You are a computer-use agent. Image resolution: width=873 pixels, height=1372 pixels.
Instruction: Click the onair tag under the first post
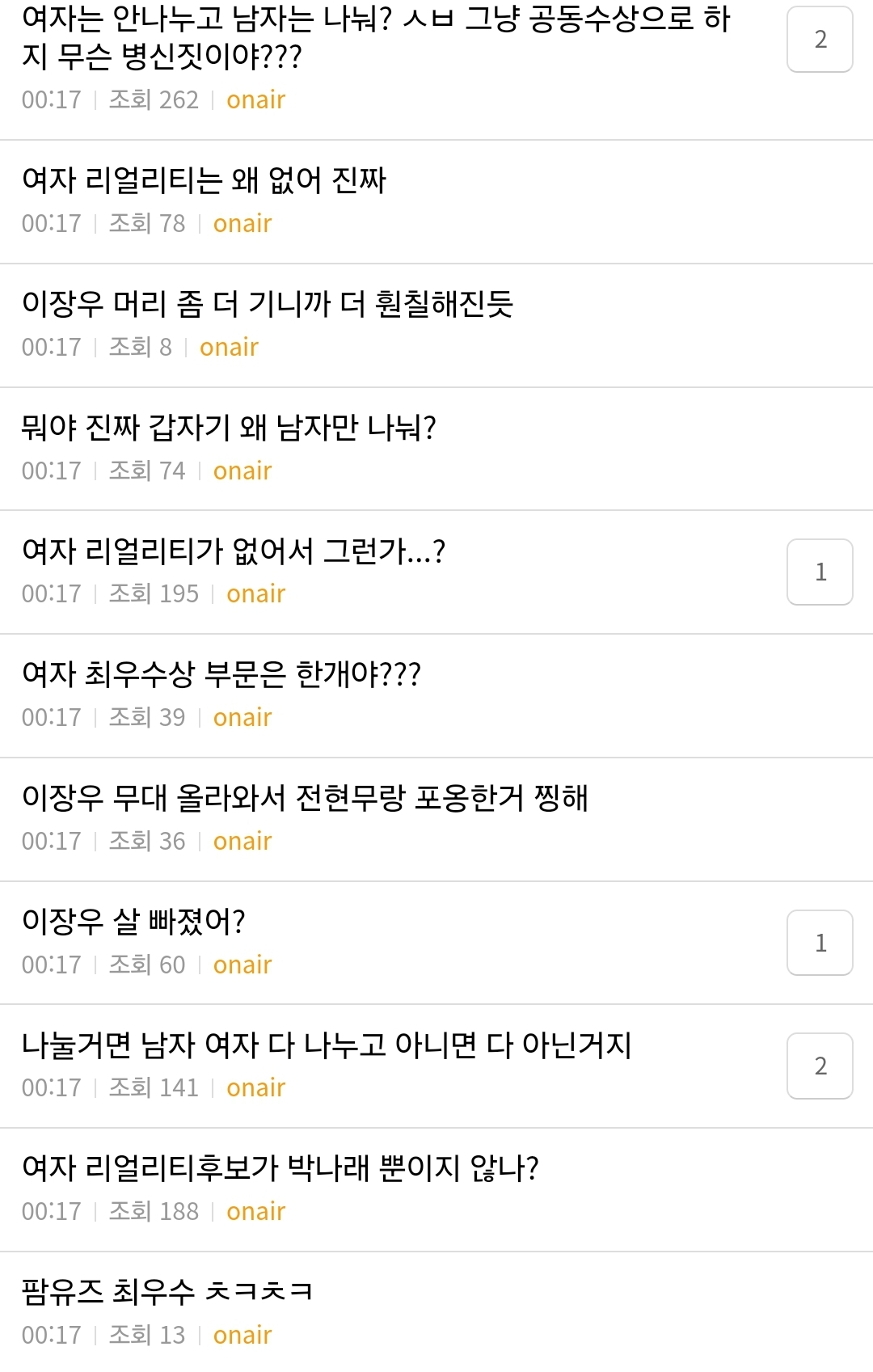pos(255,99)
